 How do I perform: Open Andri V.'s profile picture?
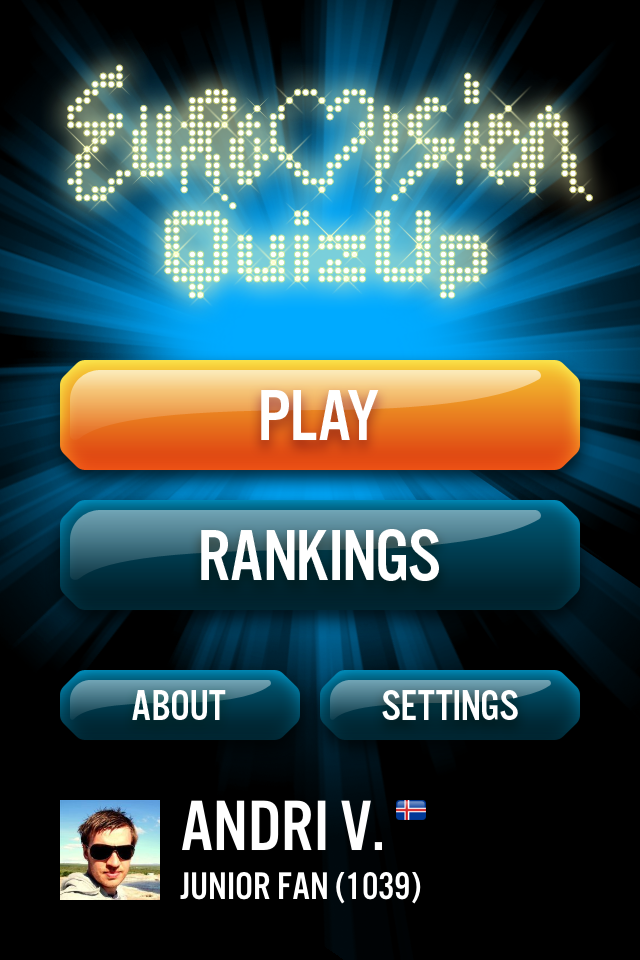click(x=110, y=850)
